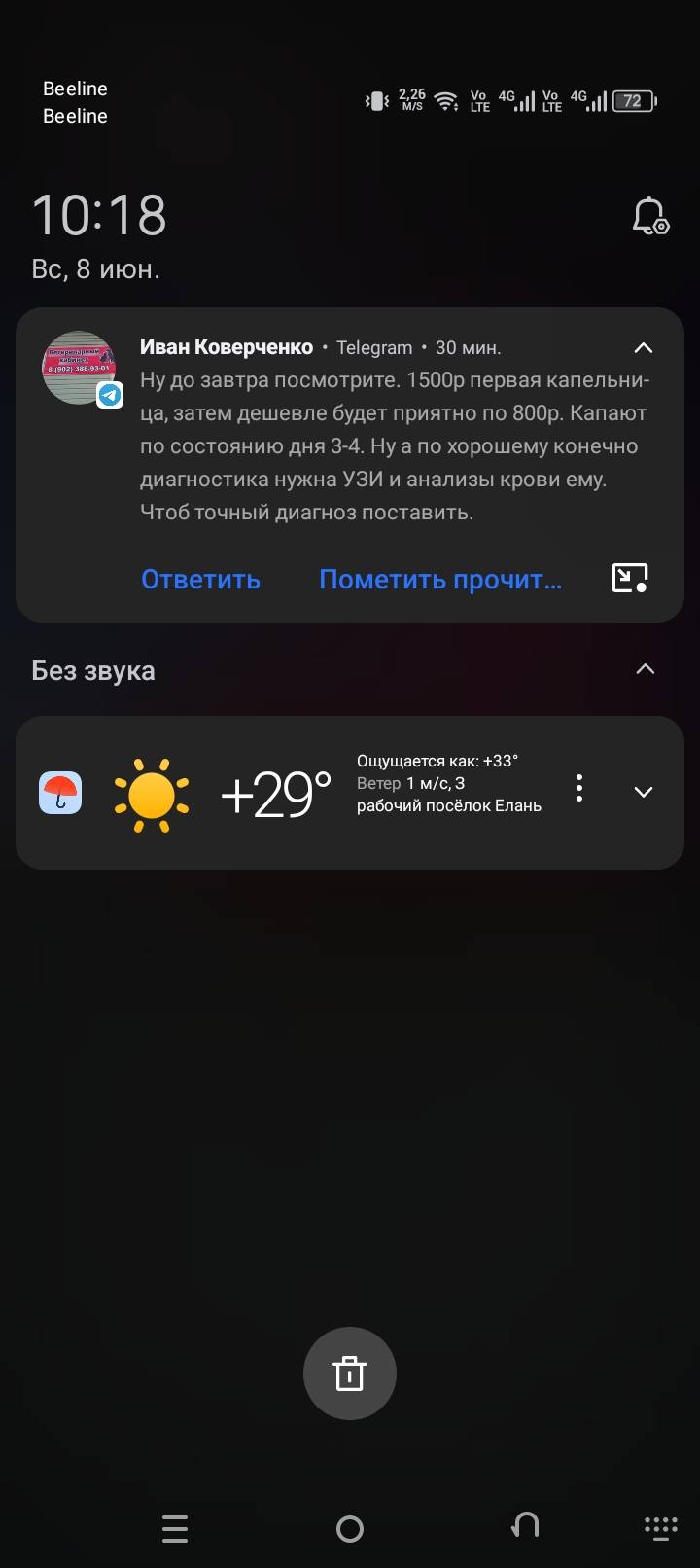Image resolution: width=700 pixels, height=1568 pixels.
Task: Tap the sunny weather symbol
Action: click(x=151, y=791)
